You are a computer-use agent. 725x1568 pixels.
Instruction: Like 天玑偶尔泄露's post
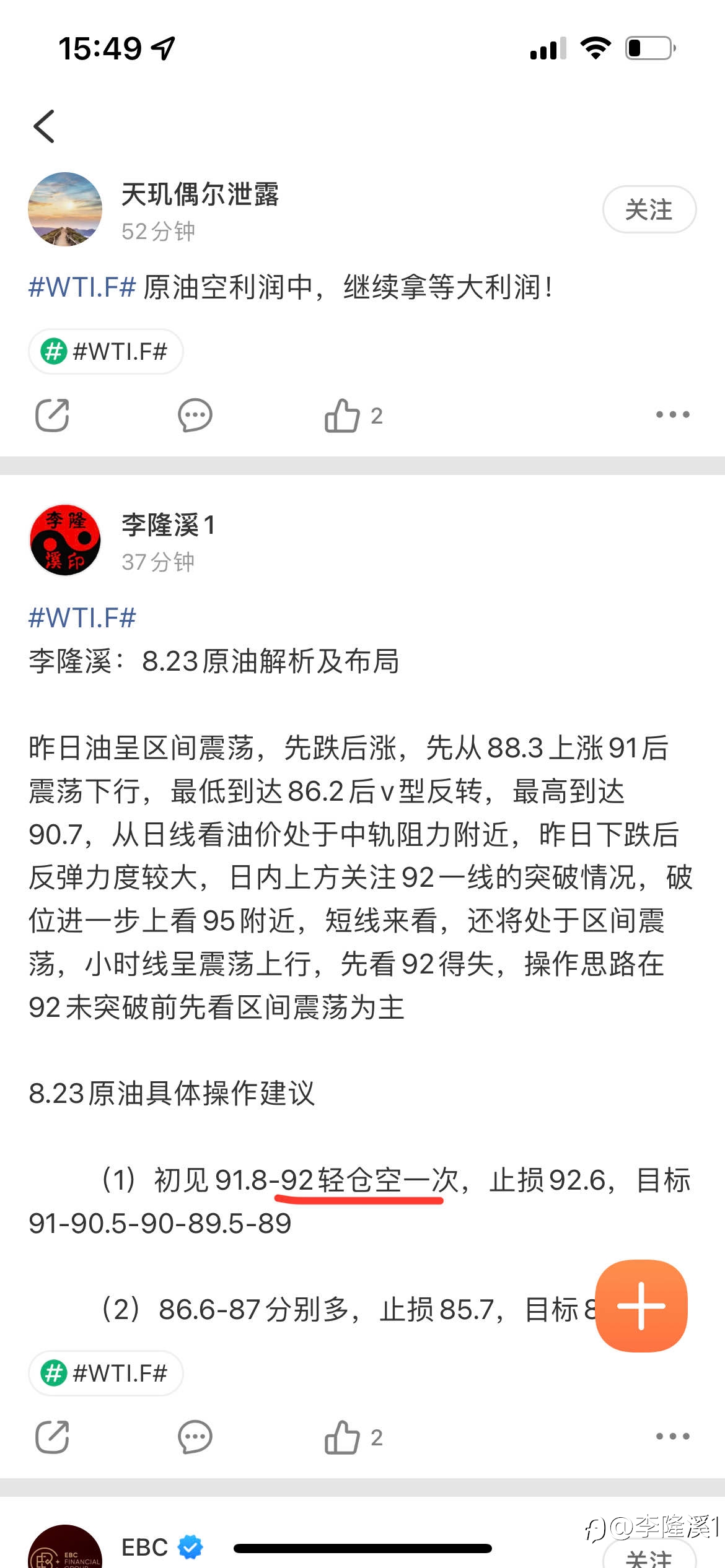353,415
